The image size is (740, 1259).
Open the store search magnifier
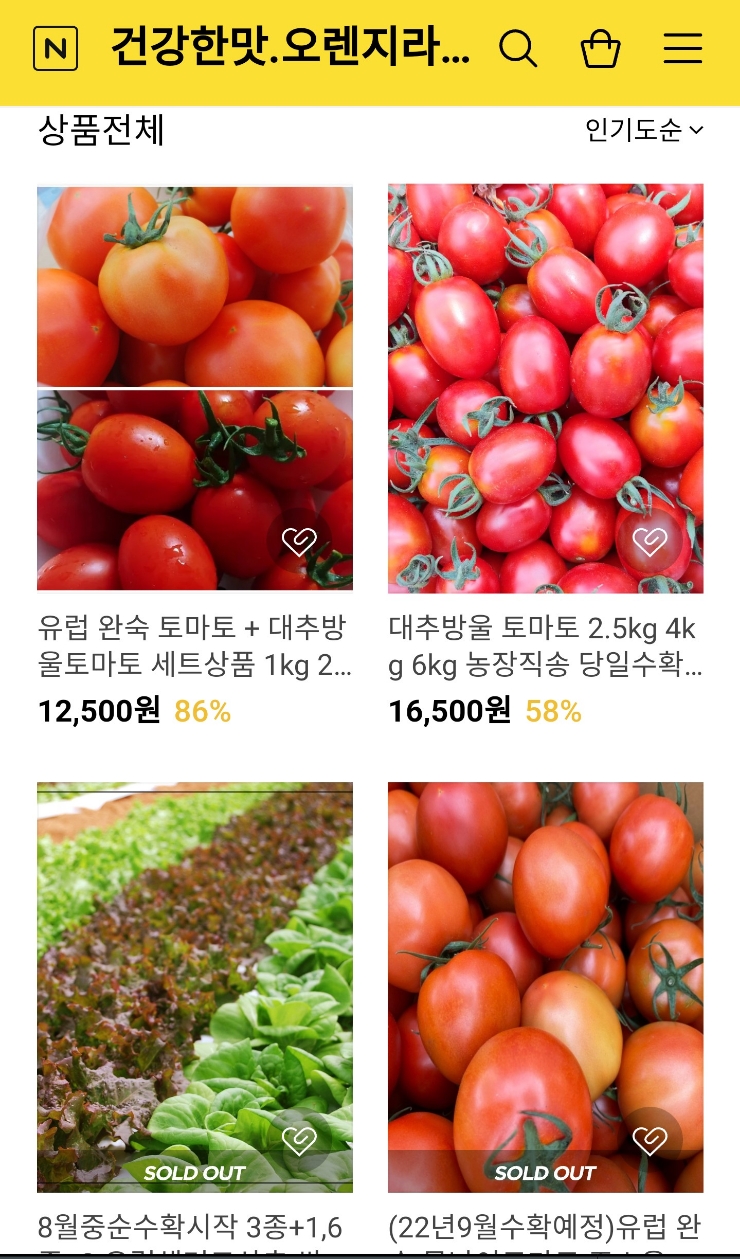tap(518, 49)
